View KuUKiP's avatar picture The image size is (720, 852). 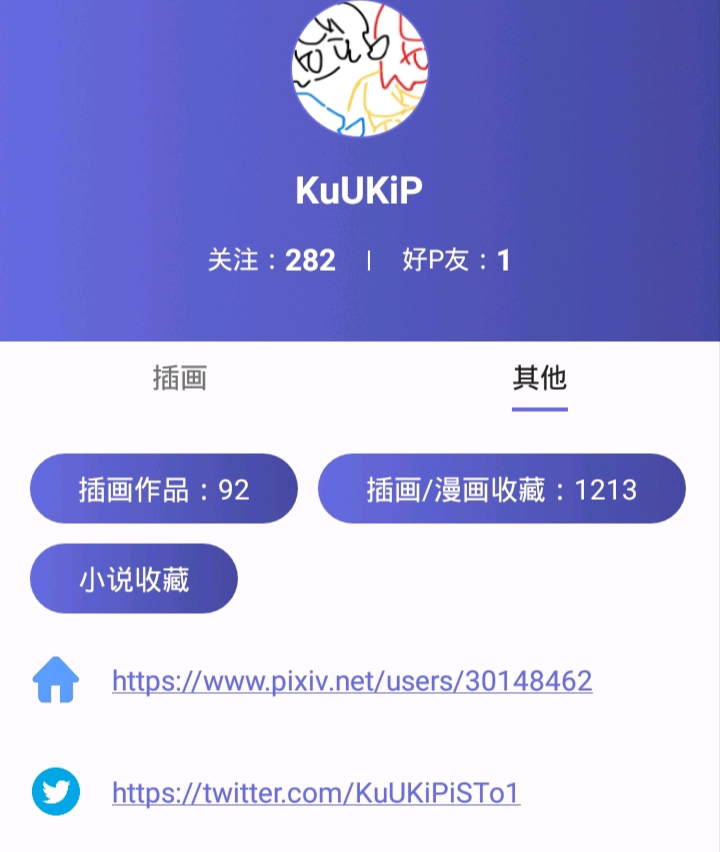pos(360,68)
